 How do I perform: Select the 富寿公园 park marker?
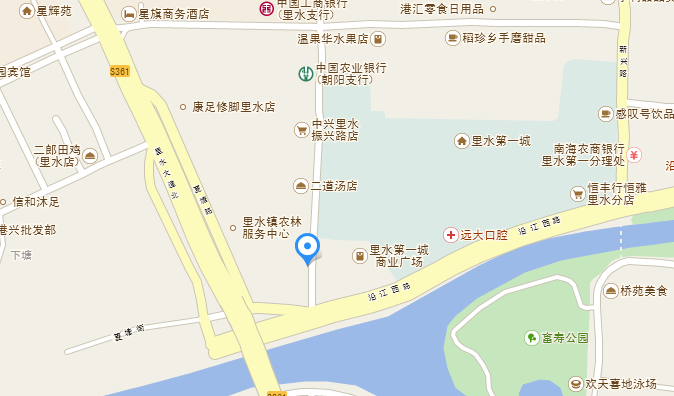coord(532,338)
